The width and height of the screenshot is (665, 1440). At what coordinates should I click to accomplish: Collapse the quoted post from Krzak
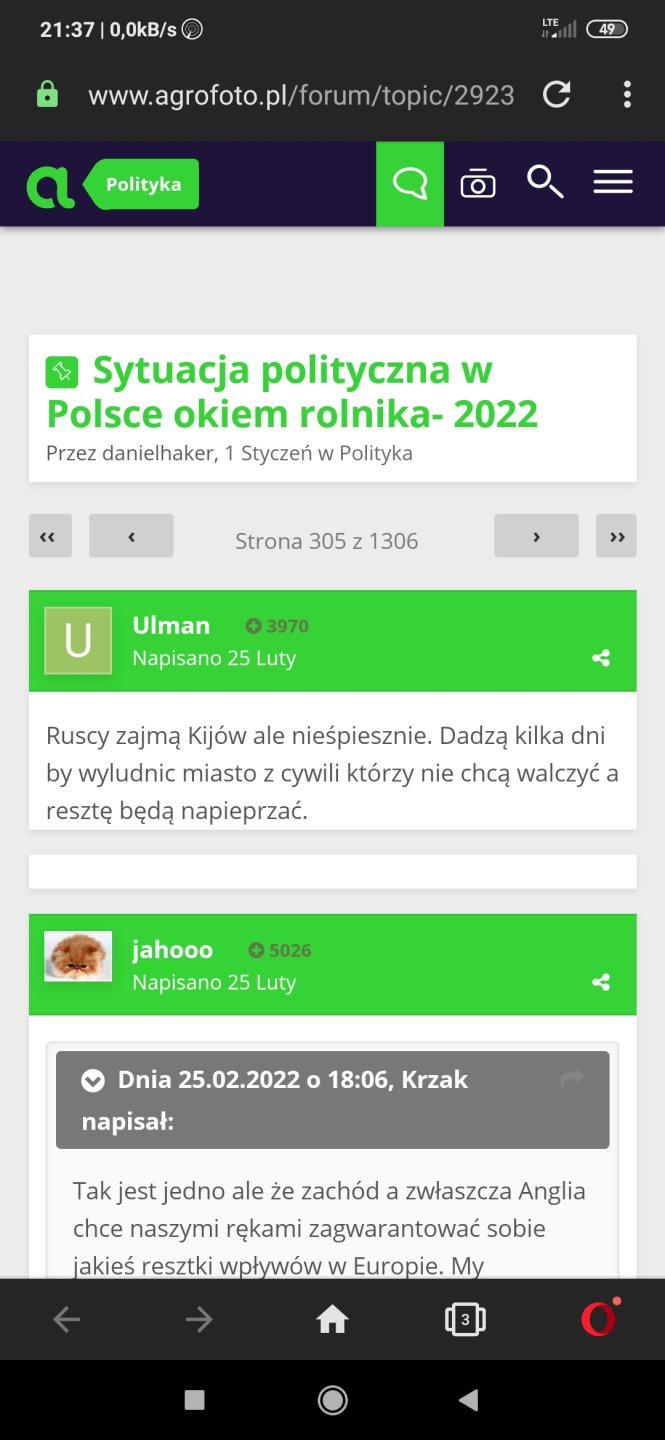(93, 1080)
